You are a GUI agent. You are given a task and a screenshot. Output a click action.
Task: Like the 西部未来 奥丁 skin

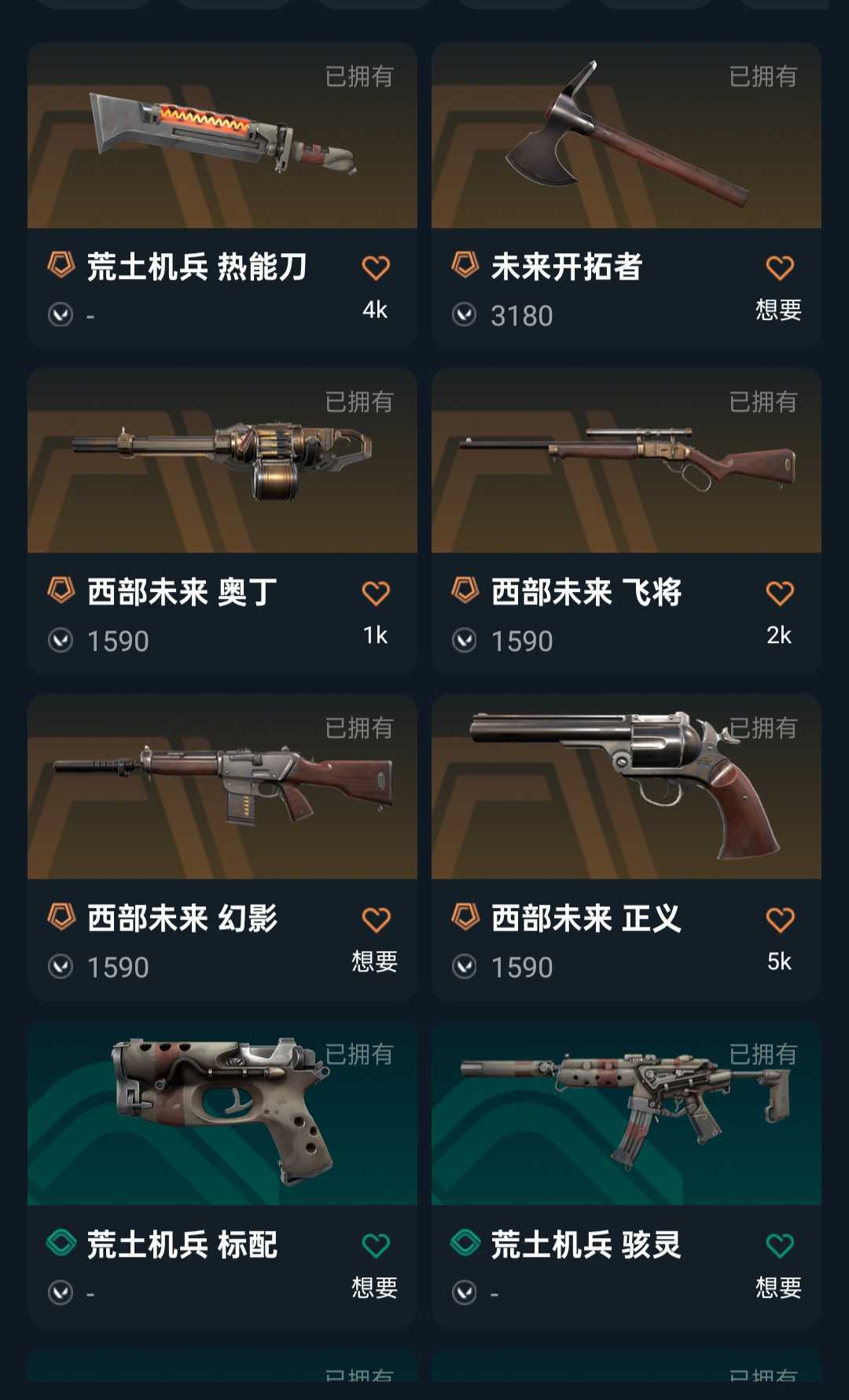(x=376, y=593)
